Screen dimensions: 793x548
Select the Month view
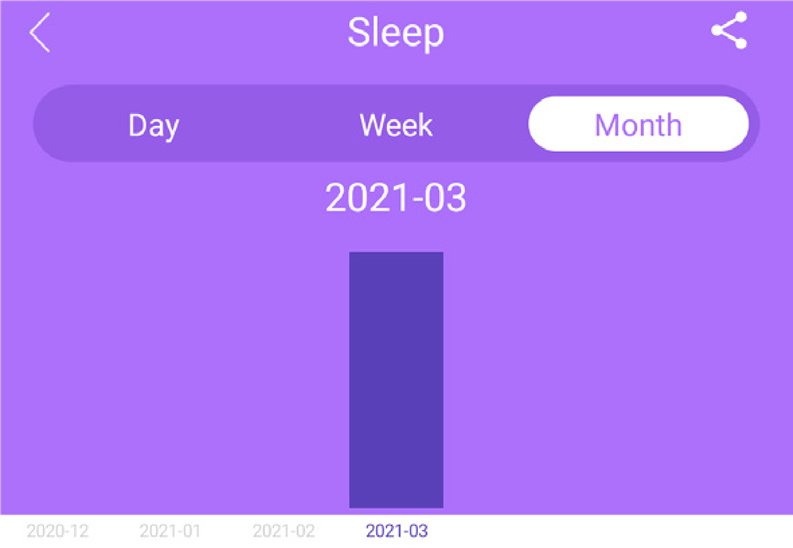click(638, 125)
